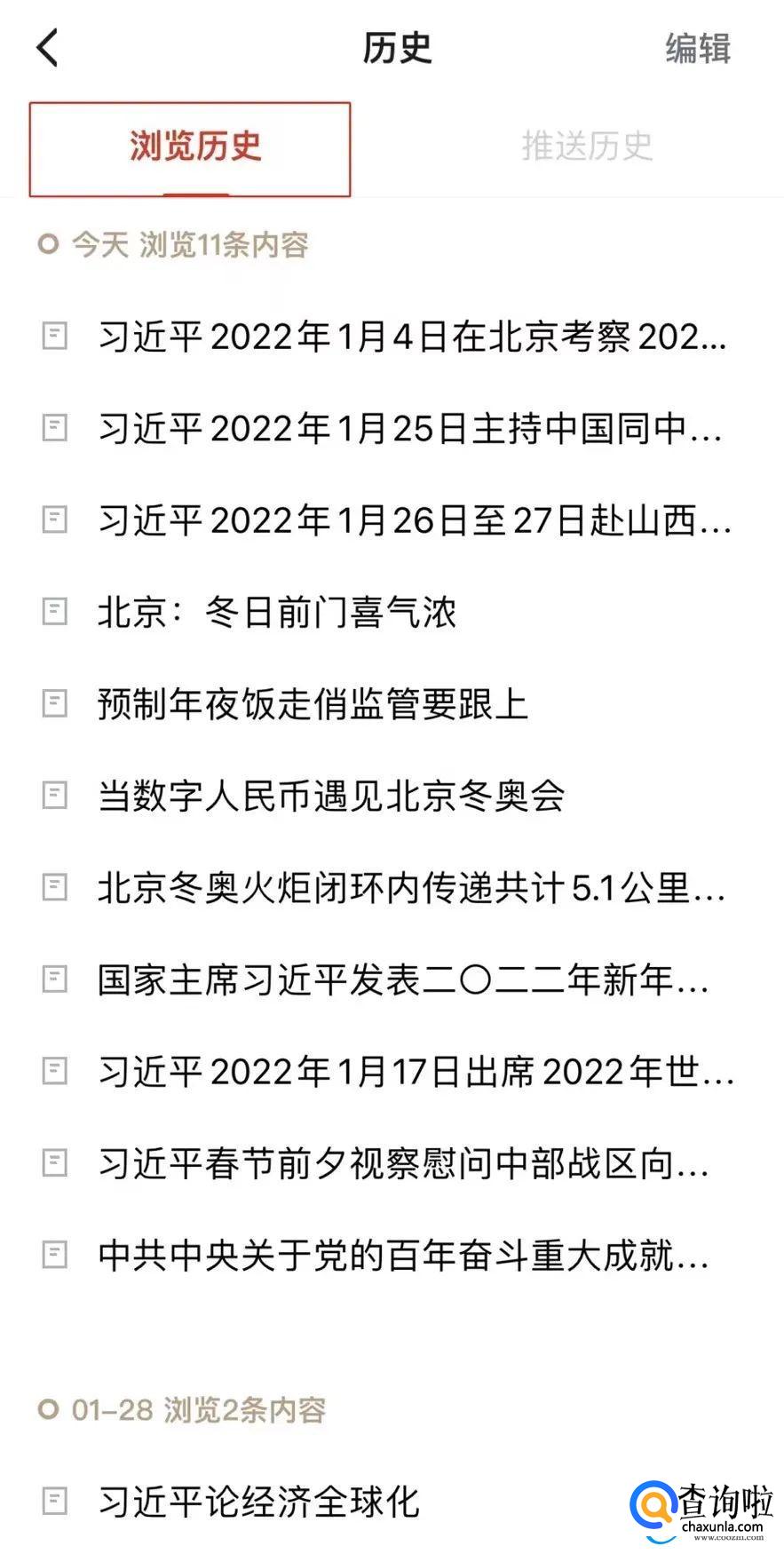Tap the 编辑 button to edit history

[698, 48]
